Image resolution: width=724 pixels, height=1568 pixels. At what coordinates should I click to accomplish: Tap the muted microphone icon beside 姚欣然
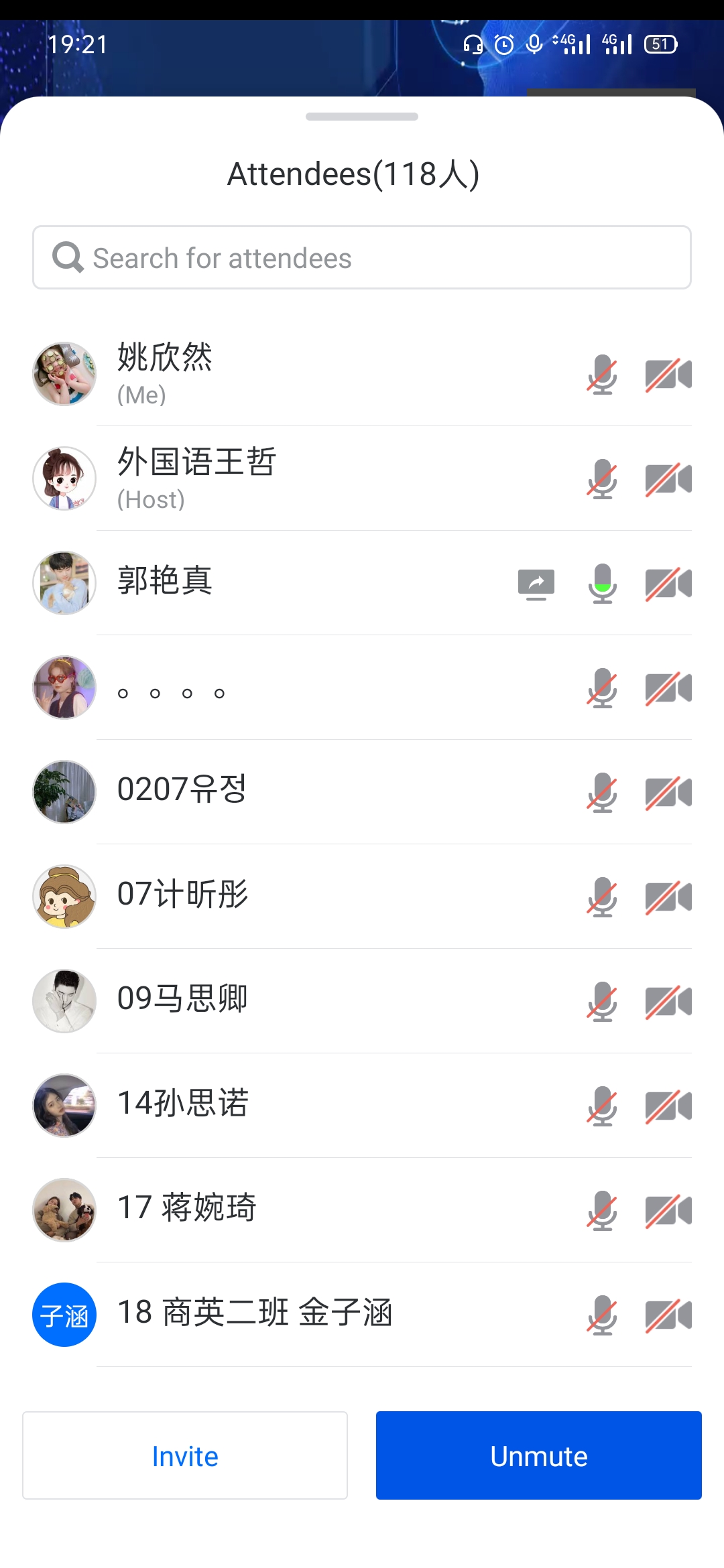(x=602, y=374)
